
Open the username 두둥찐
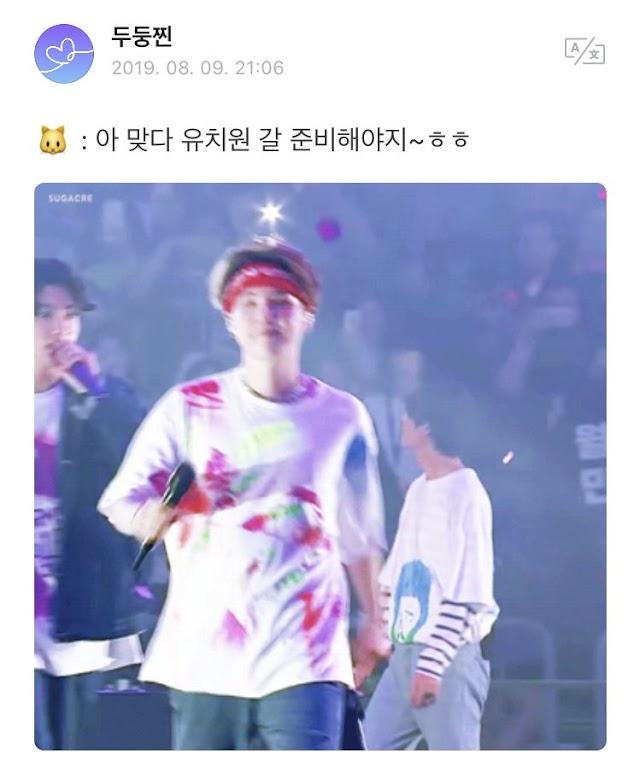click(x=142, y=36)
